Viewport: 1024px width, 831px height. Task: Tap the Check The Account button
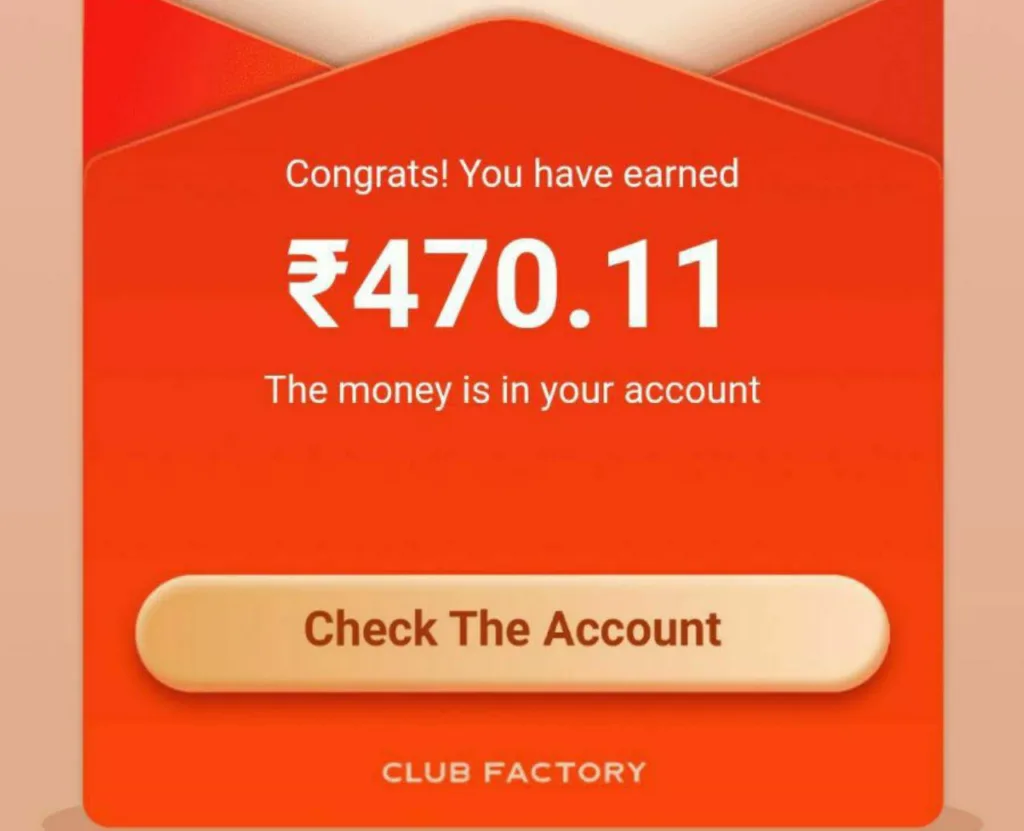[512, 630]
